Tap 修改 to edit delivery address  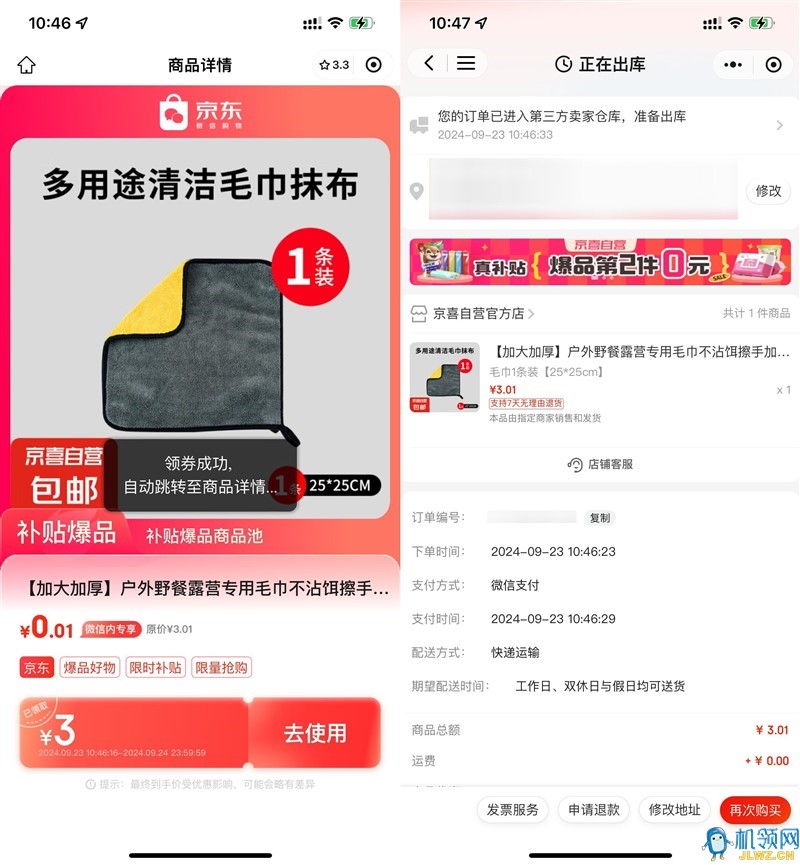(768, 191)
